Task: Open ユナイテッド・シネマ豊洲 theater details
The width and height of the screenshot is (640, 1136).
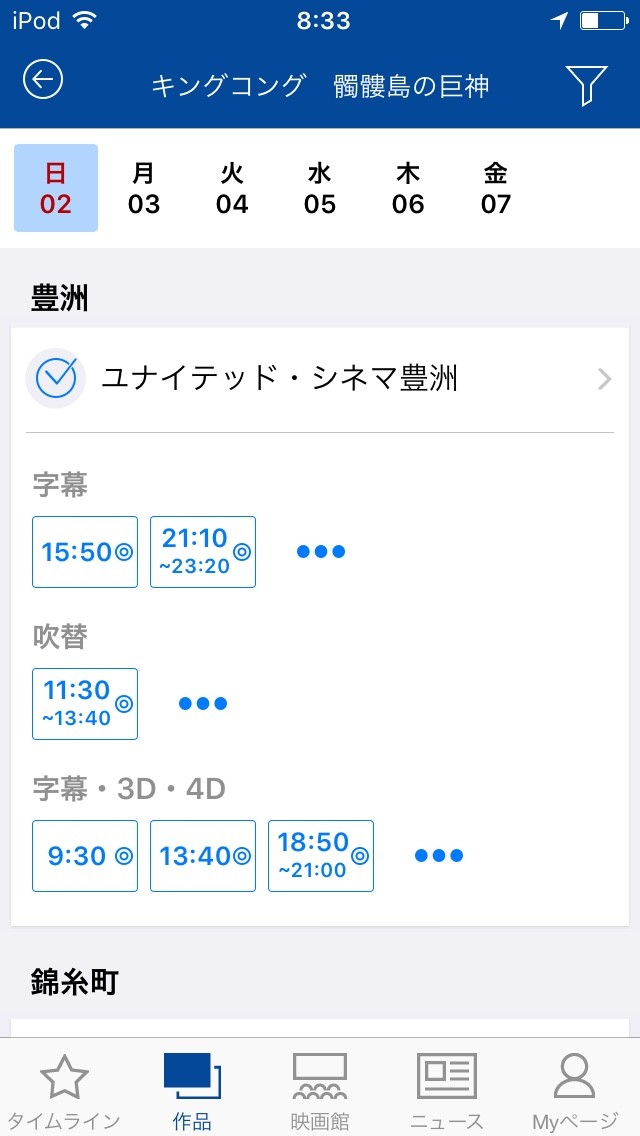Action: [320, 379]
